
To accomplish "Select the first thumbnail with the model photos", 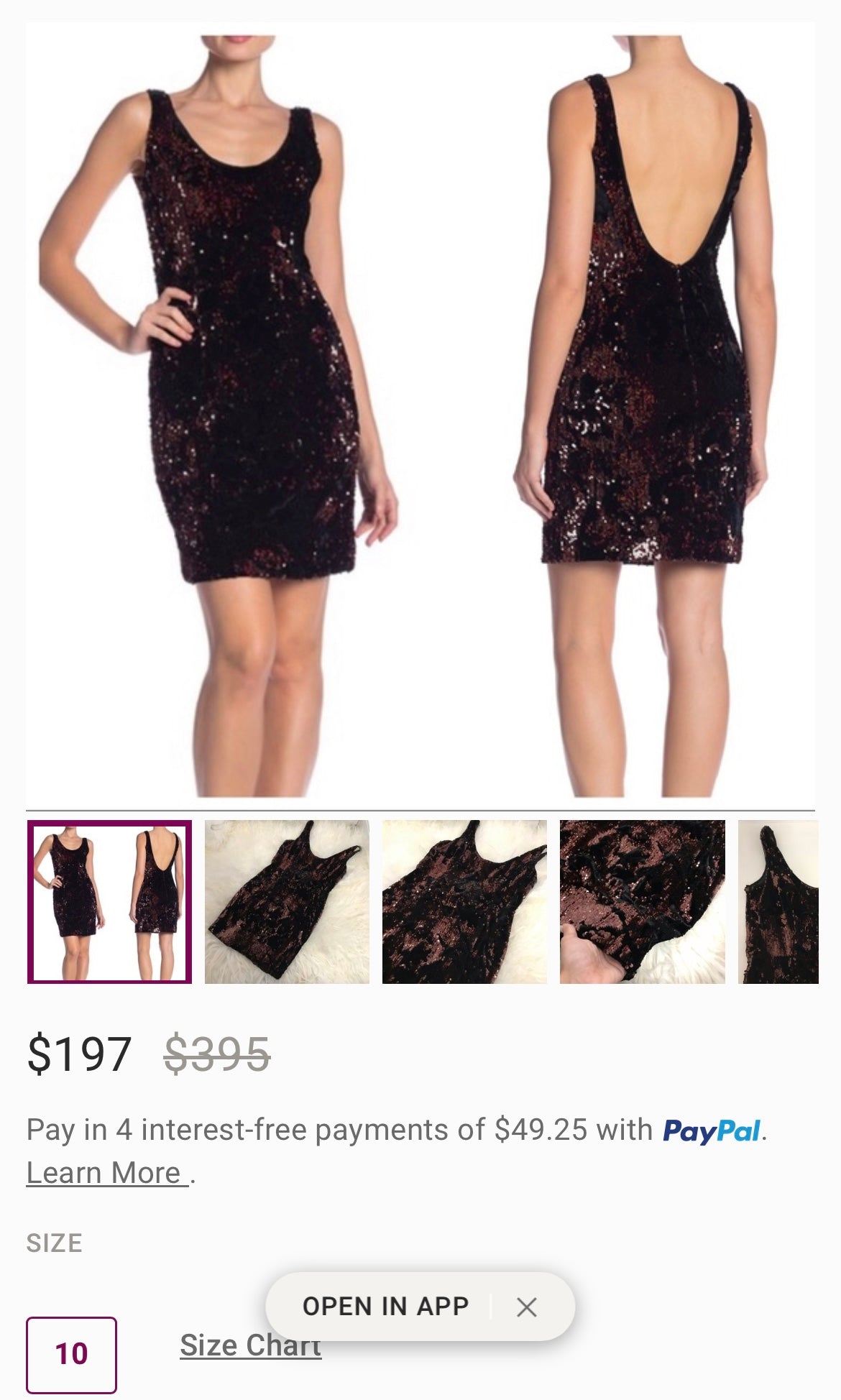I will (x=109, y=901).
